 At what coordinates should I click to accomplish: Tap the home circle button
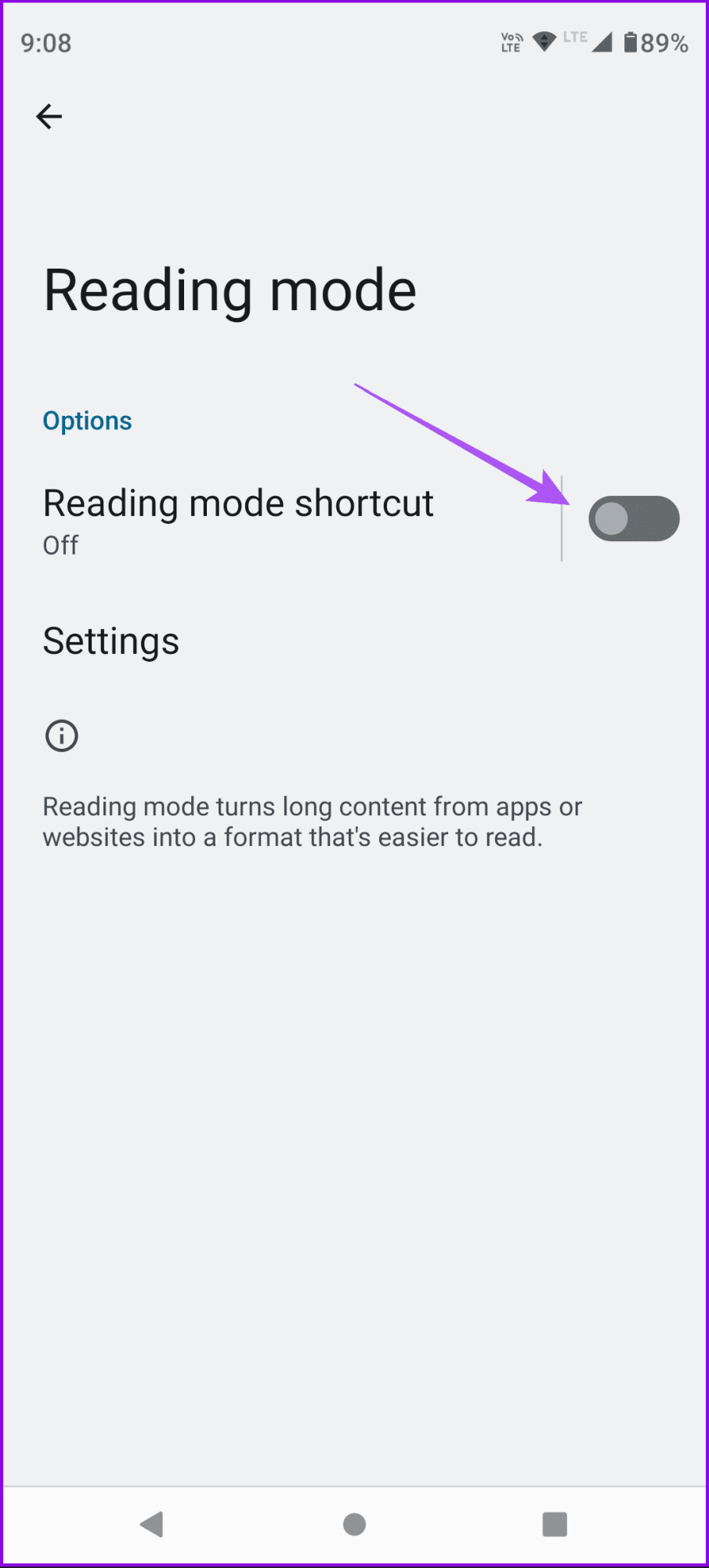tap(353, 1524)
